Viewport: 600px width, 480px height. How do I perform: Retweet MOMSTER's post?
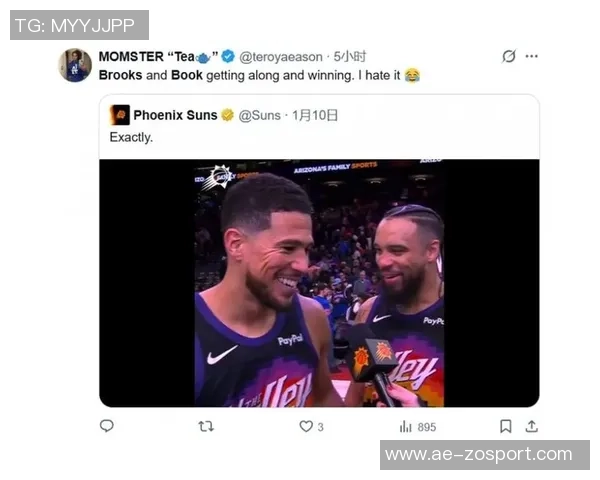tap(206, 426)
